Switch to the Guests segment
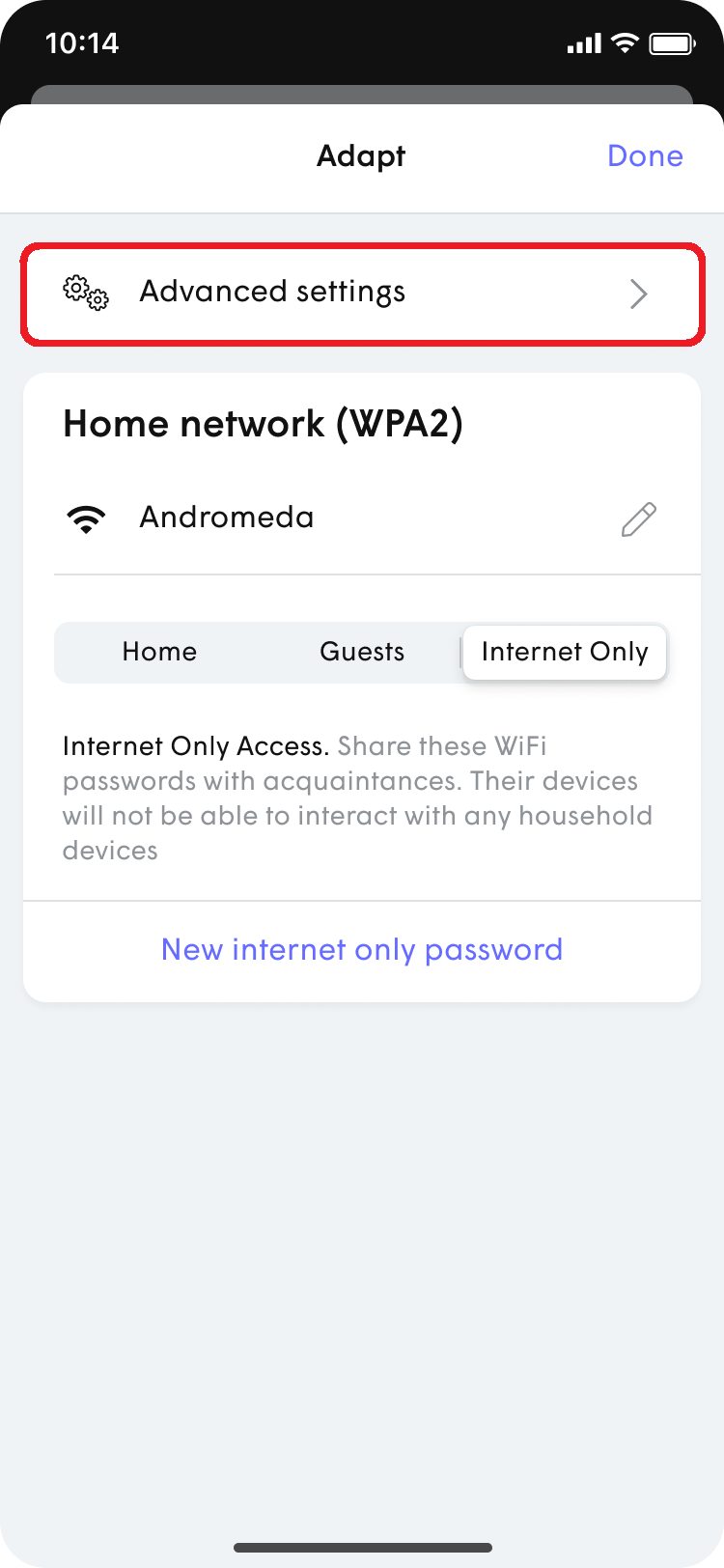 pos(362,653)
